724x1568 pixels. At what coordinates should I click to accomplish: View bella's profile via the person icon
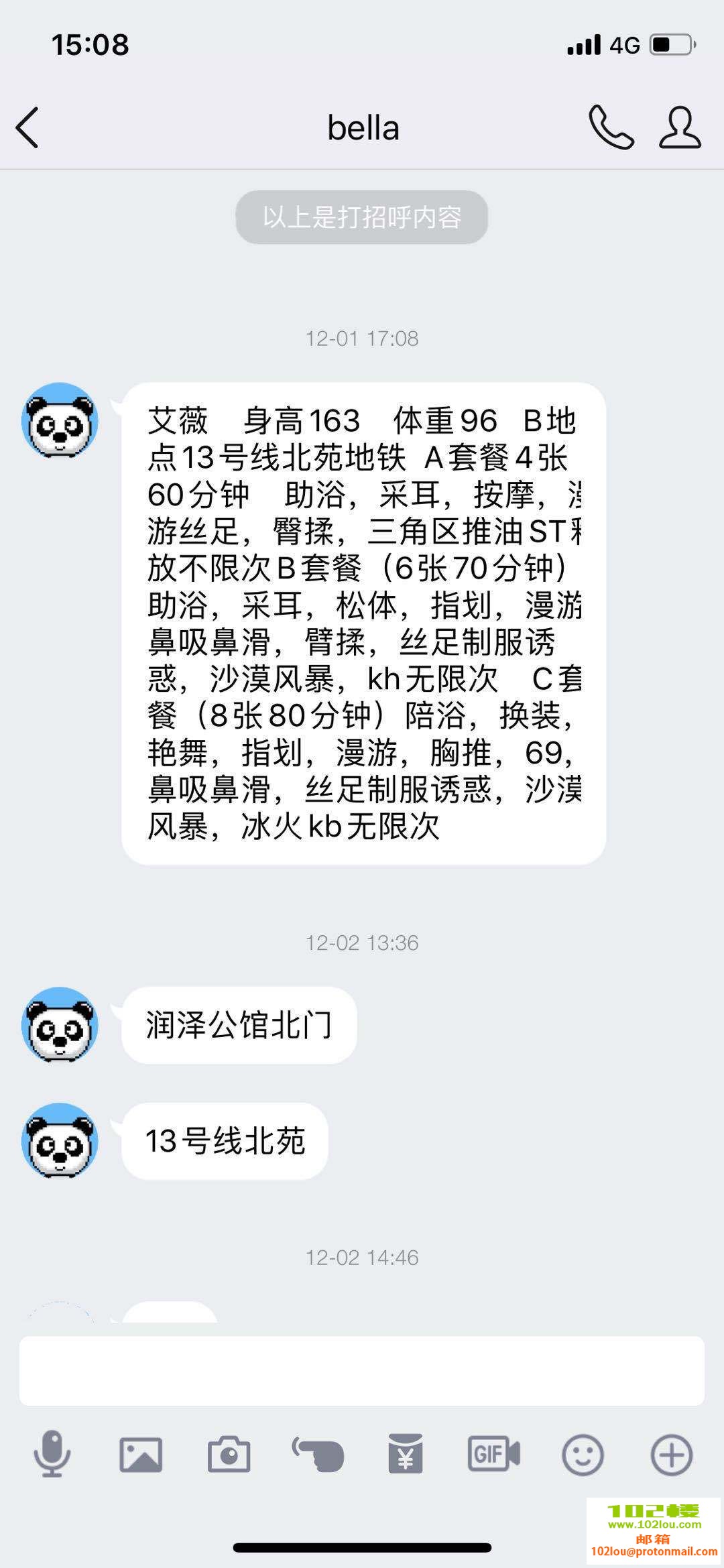pos(679,128)
